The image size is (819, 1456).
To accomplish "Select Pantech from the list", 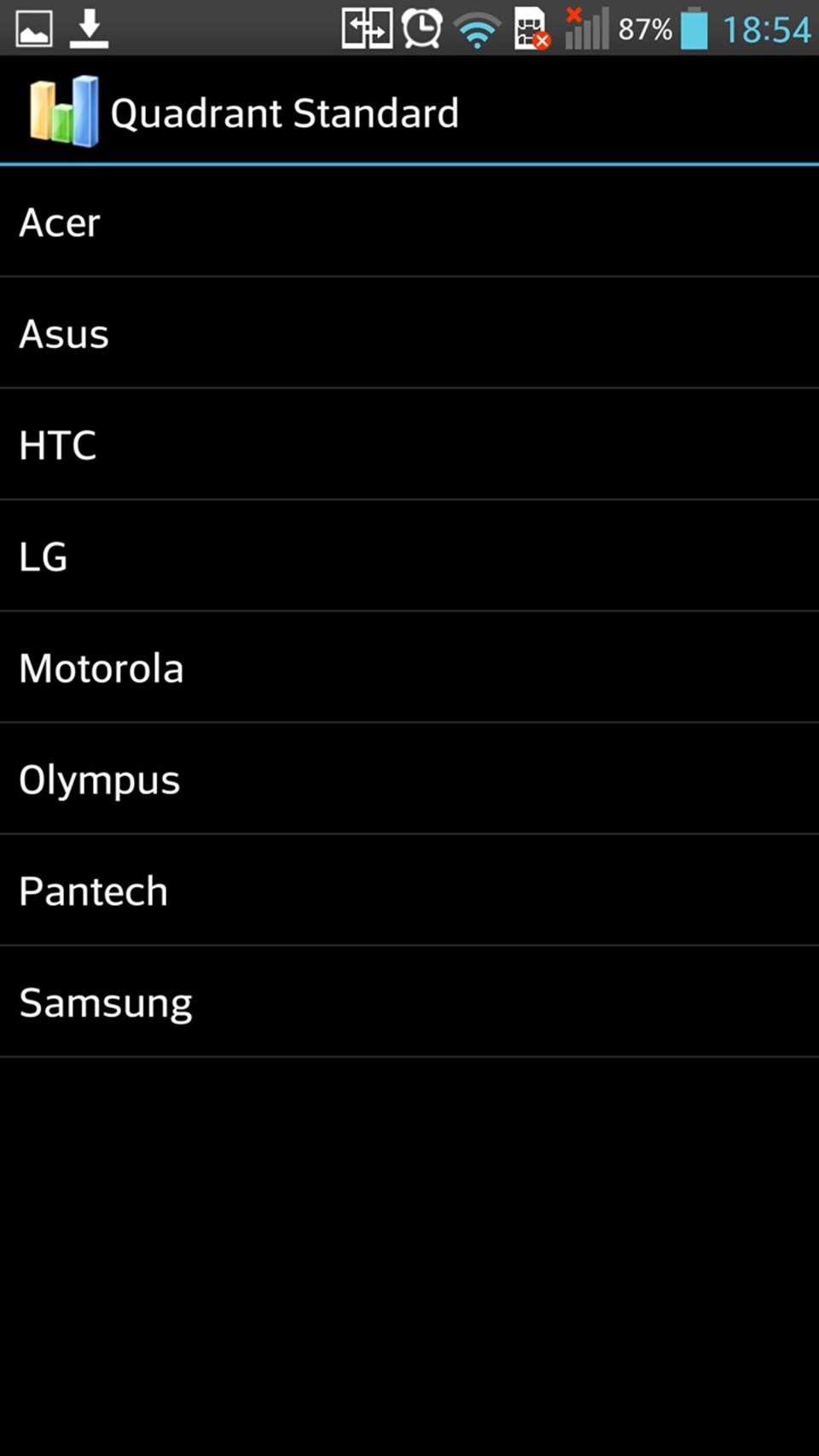I will [409, 890].
